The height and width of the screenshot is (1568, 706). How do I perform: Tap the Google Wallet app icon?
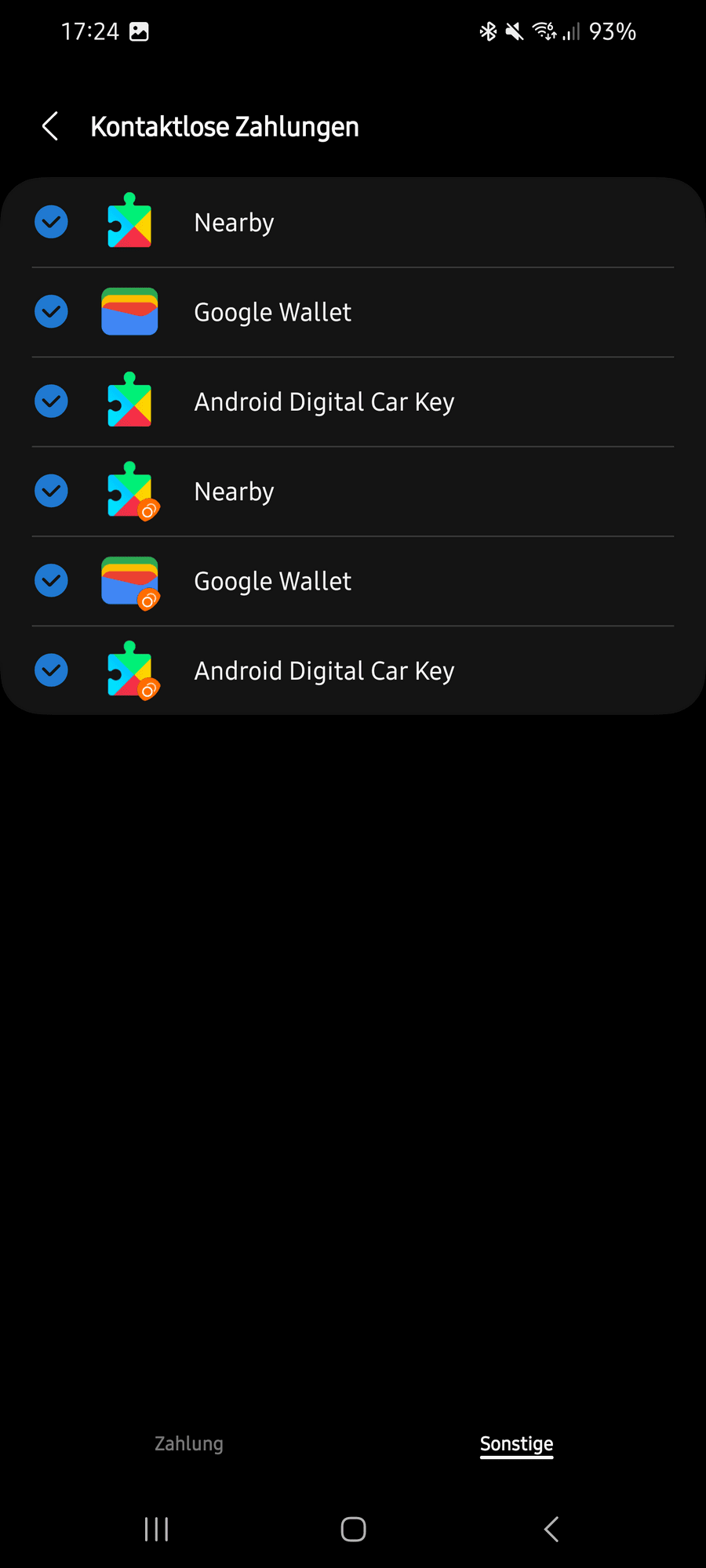pyautogui.click(x=131, y=311)
